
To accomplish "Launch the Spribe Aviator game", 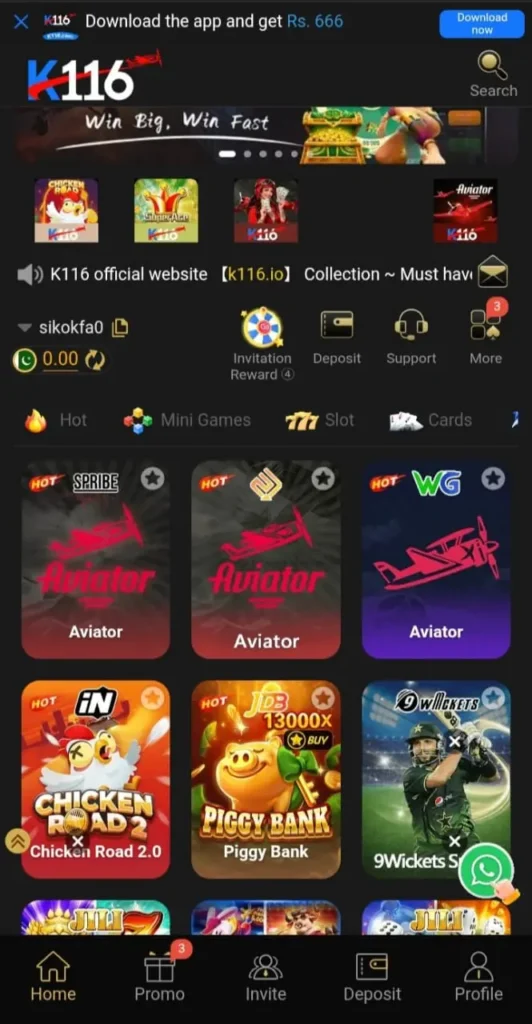I will tap(96, 560).
